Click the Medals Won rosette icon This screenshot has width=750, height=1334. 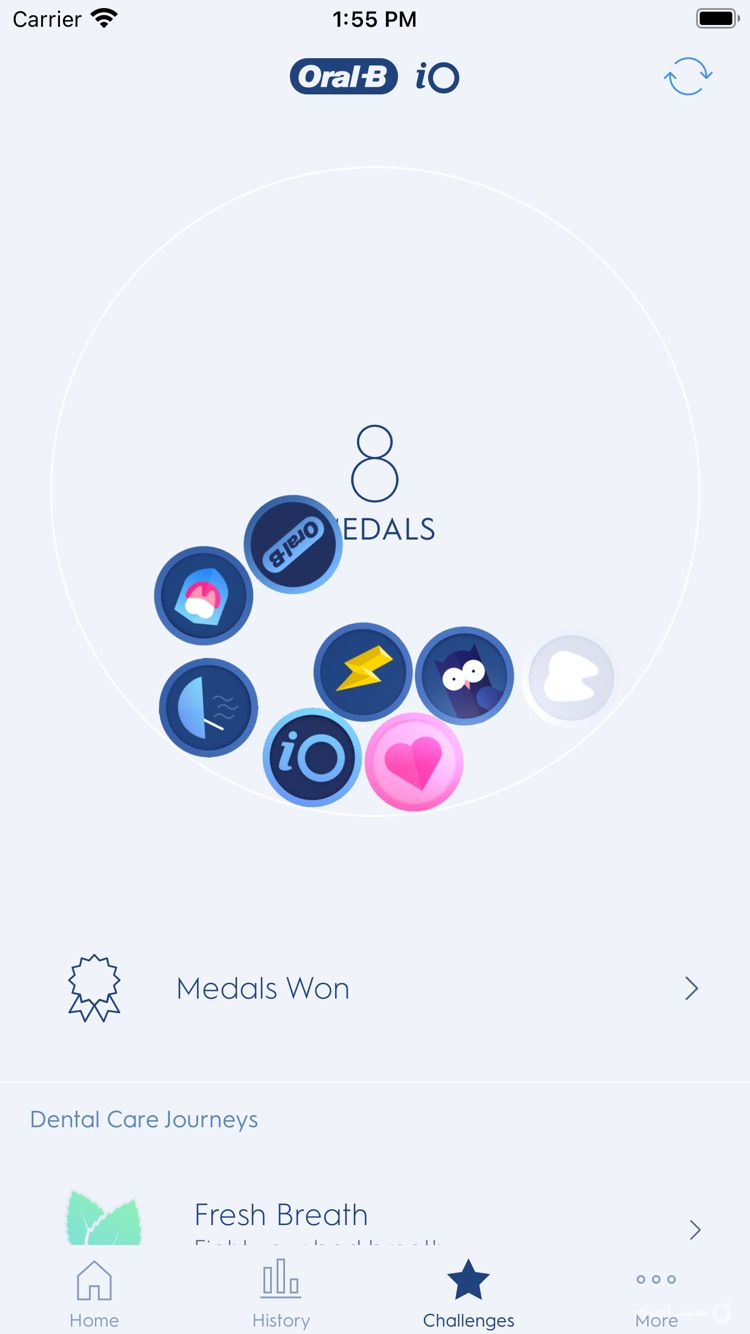[x=94, y=988]
